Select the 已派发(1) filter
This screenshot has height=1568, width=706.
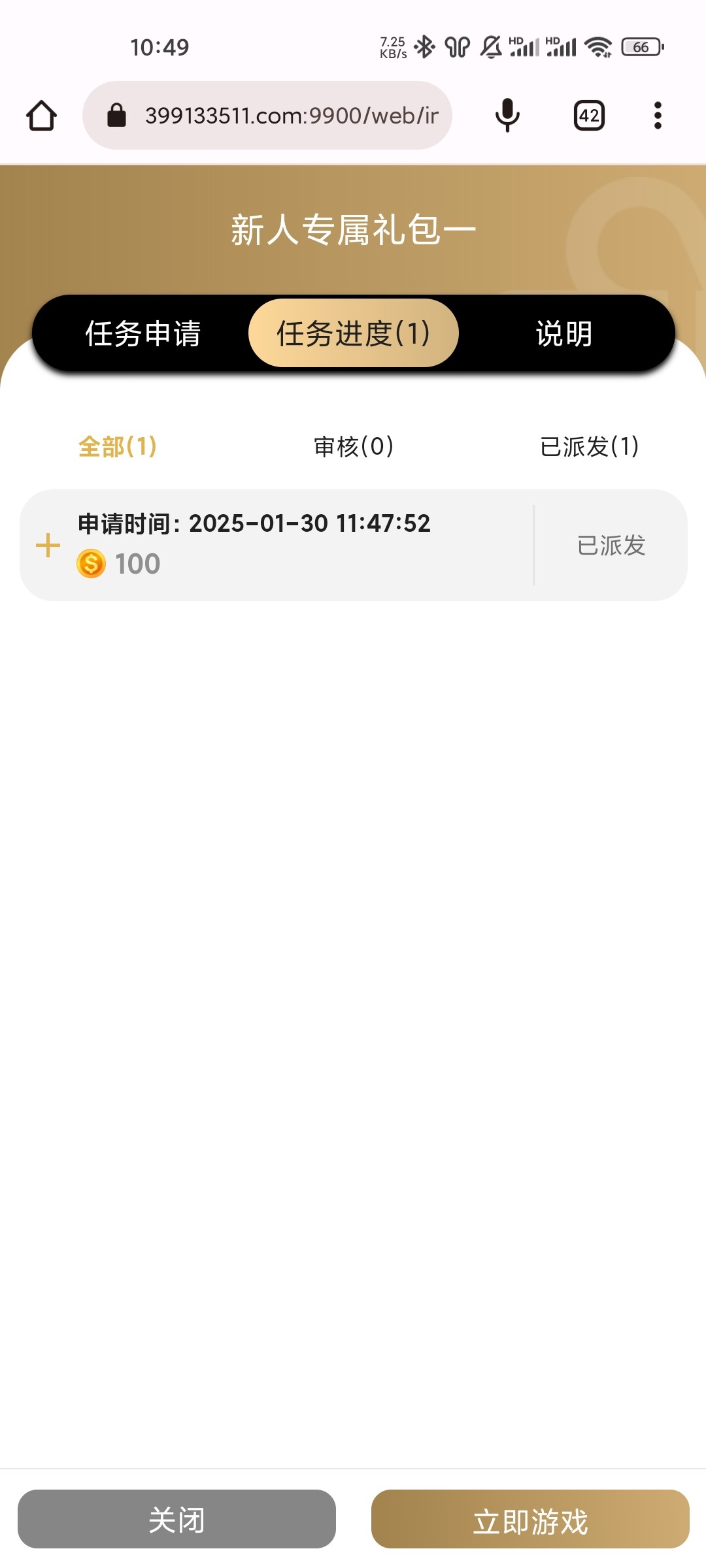pos(589,447)
